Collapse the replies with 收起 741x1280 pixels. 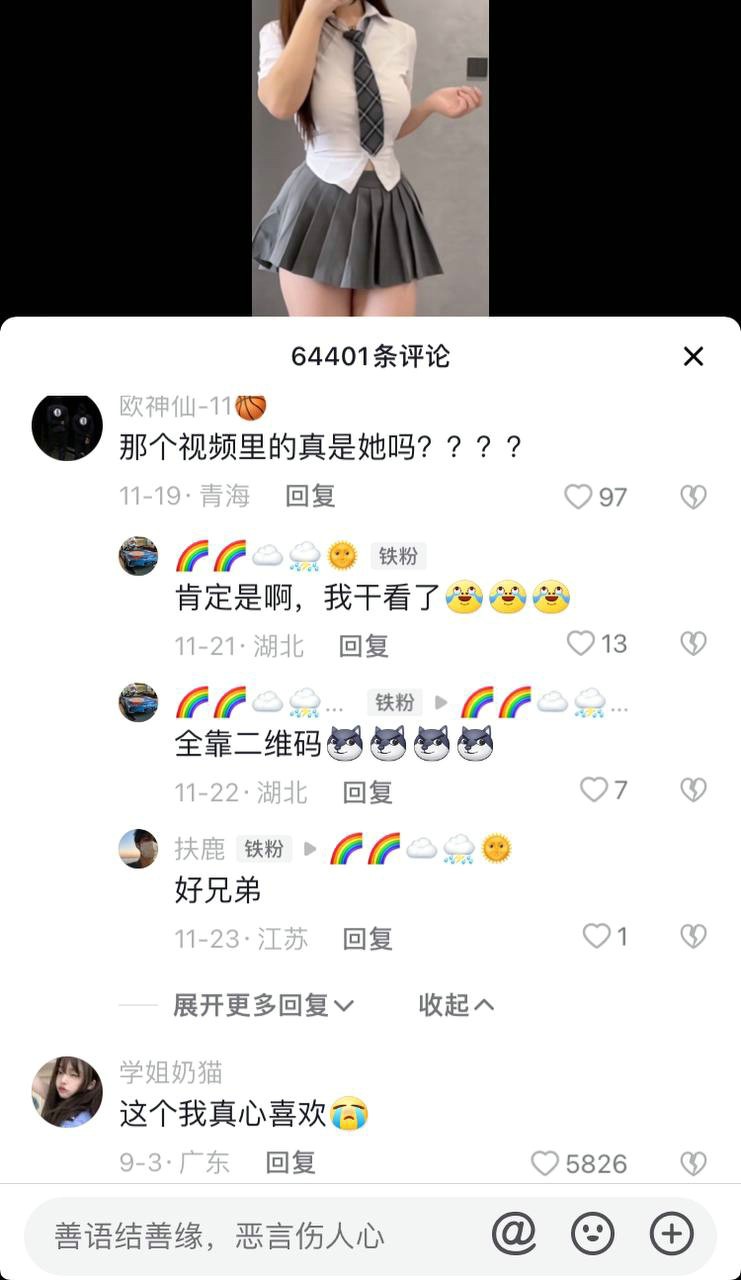click(x=456, y=1005)
